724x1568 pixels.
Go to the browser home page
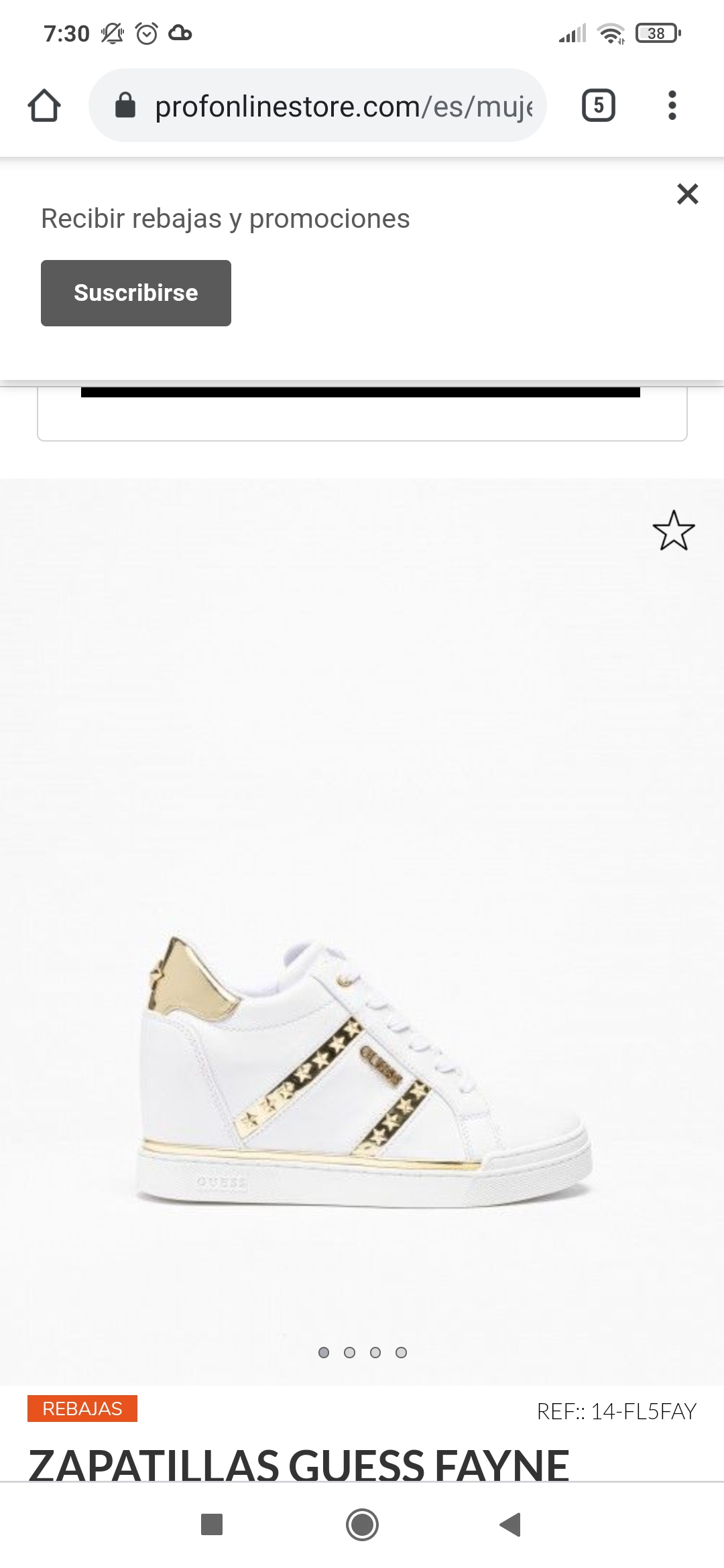click(x=44, y=106)
